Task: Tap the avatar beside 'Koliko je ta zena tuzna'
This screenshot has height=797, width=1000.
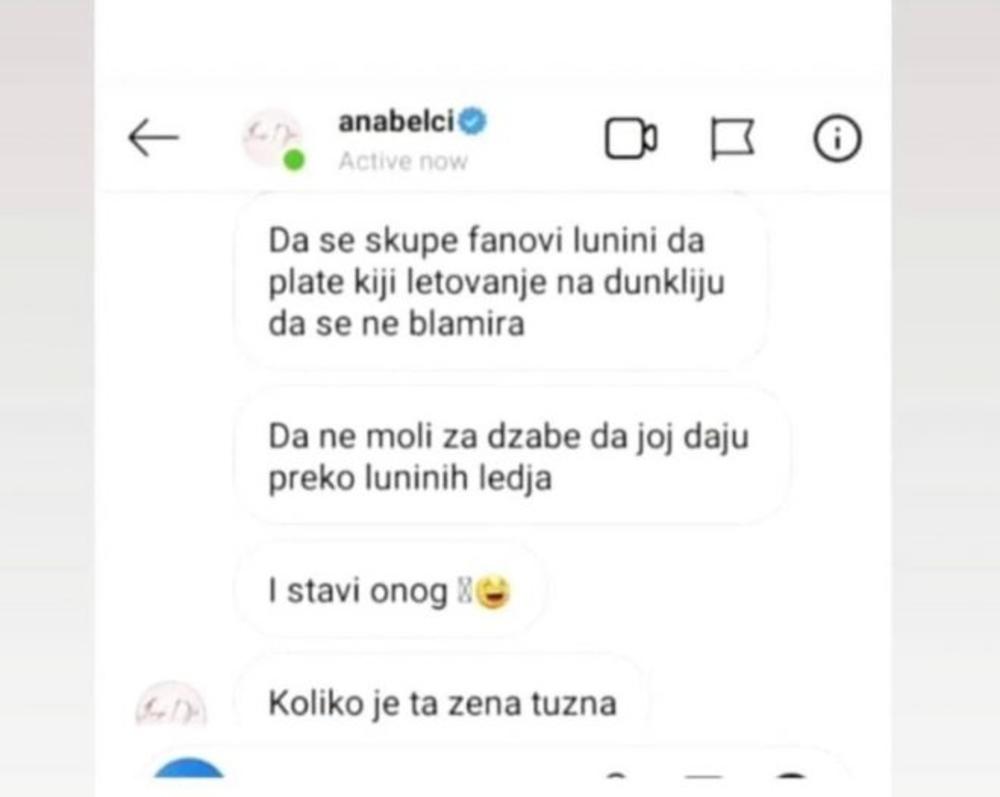Action: click(169, 704)
